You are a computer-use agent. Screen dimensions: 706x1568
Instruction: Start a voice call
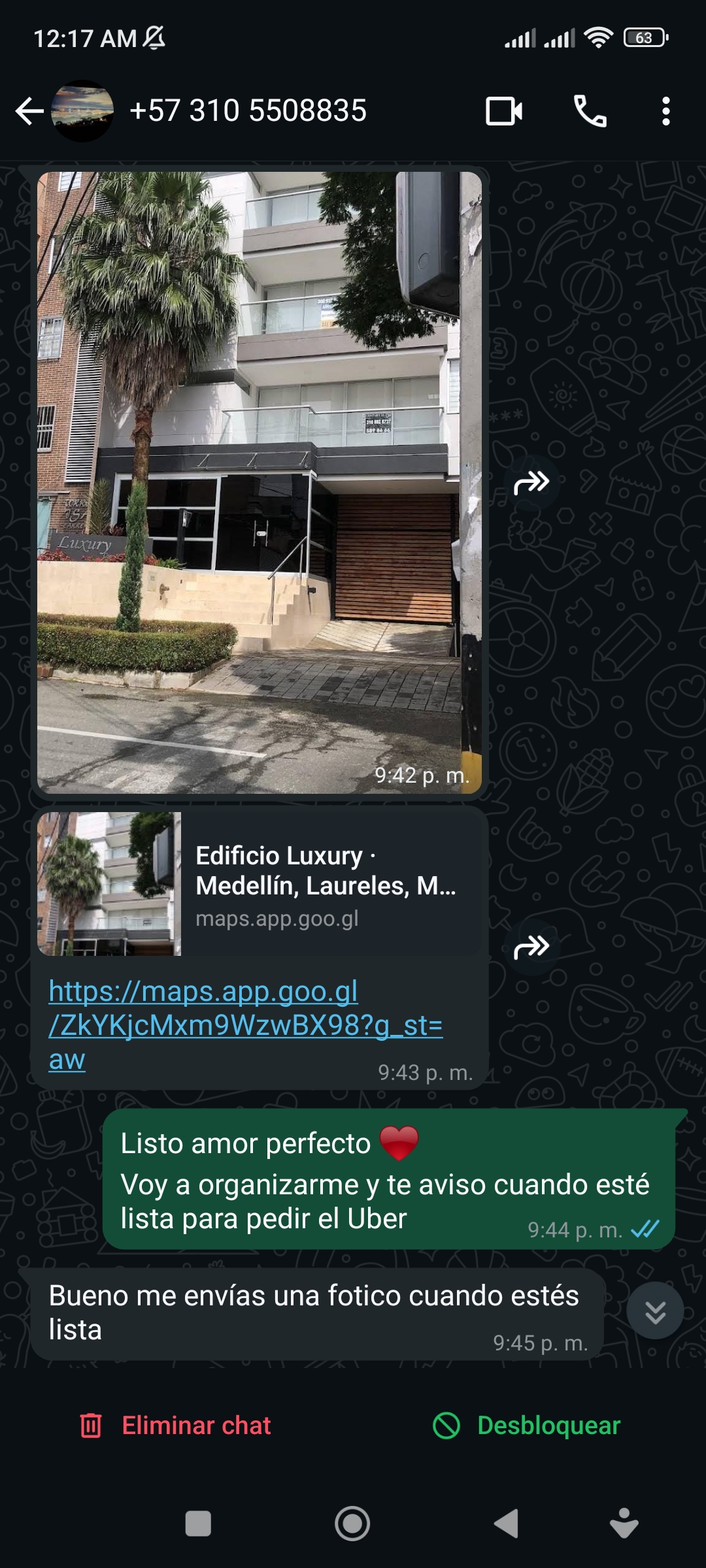(590, 111)
